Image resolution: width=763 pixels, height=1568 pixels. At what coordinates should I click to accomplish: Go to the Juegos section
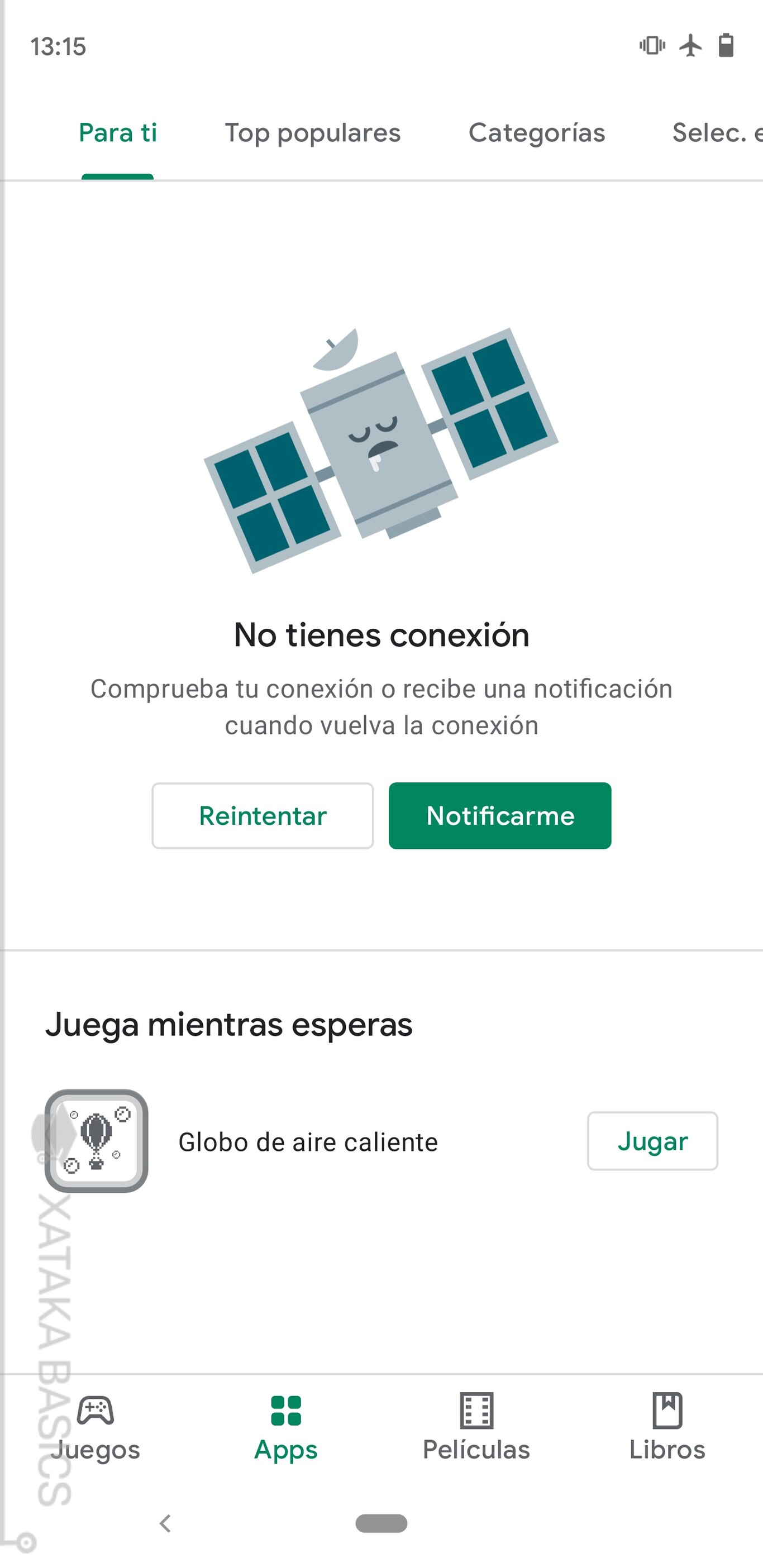coord(96,1427)
